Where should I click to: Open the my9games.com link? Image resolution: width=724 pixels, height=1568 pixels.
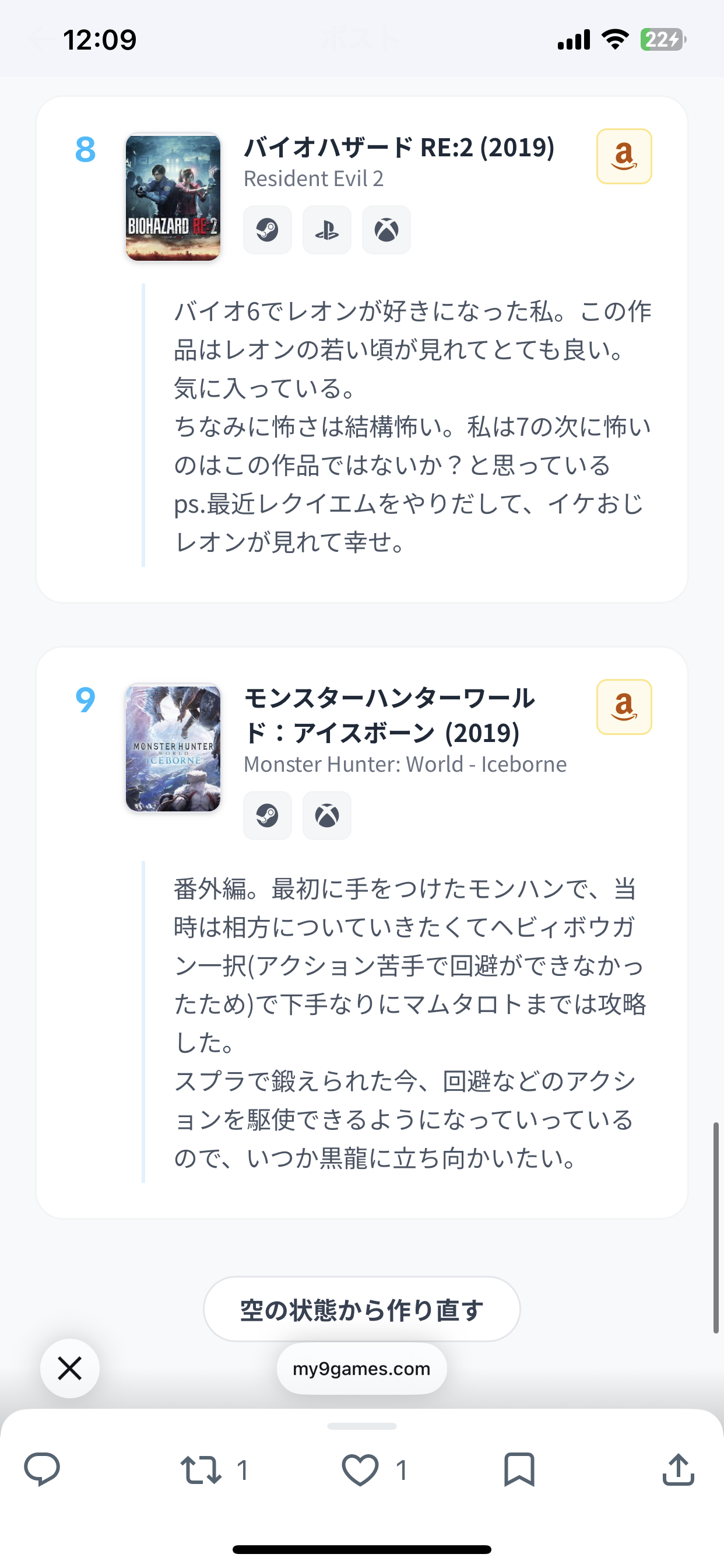coord(361,1368)
